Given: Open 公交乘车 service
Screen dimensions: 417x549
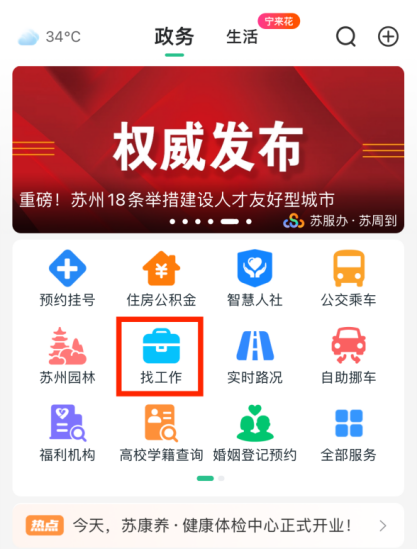Looking at the screenshot, I should point(348,279).
